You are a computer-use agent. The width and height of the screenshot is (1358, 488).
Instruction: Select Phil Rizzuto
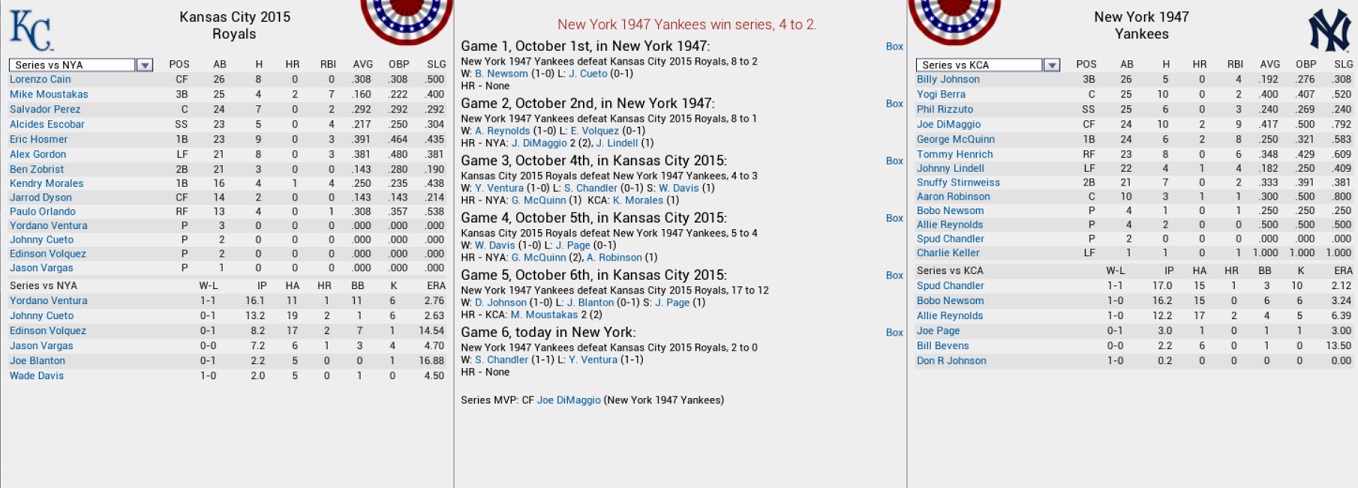pyautogui.click(x=944, y=109)
